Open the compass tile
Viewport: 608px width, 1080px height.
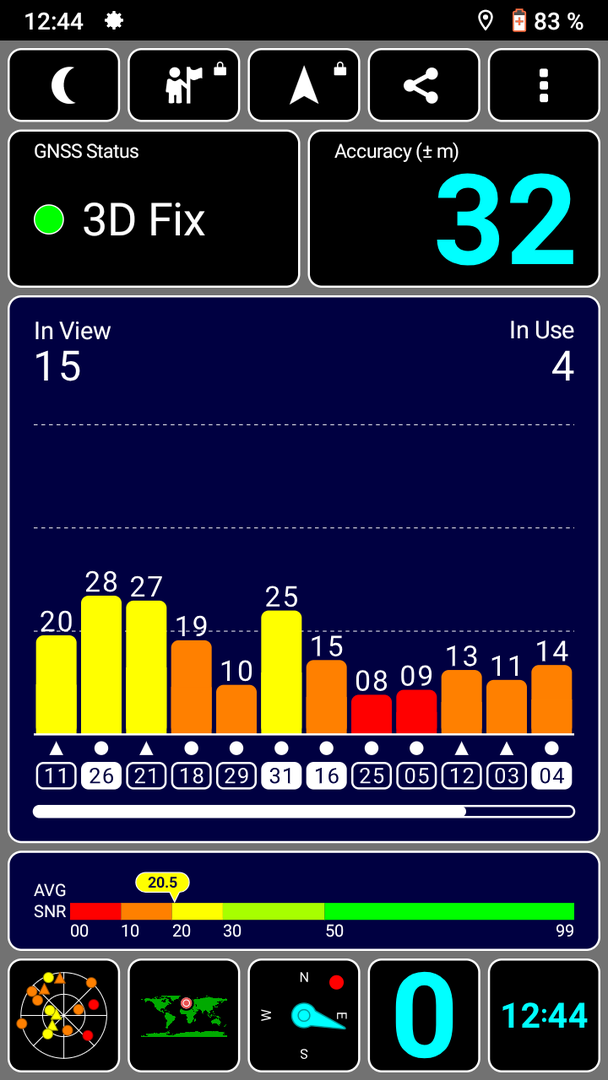[x=304, y=1015]
